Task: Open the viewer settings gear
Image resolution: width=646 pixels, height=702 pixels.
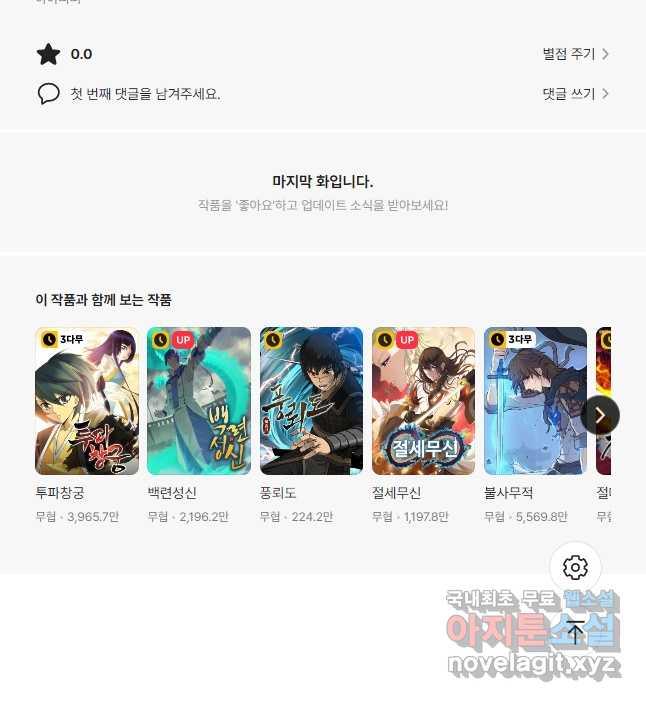Action: (575, 568)
